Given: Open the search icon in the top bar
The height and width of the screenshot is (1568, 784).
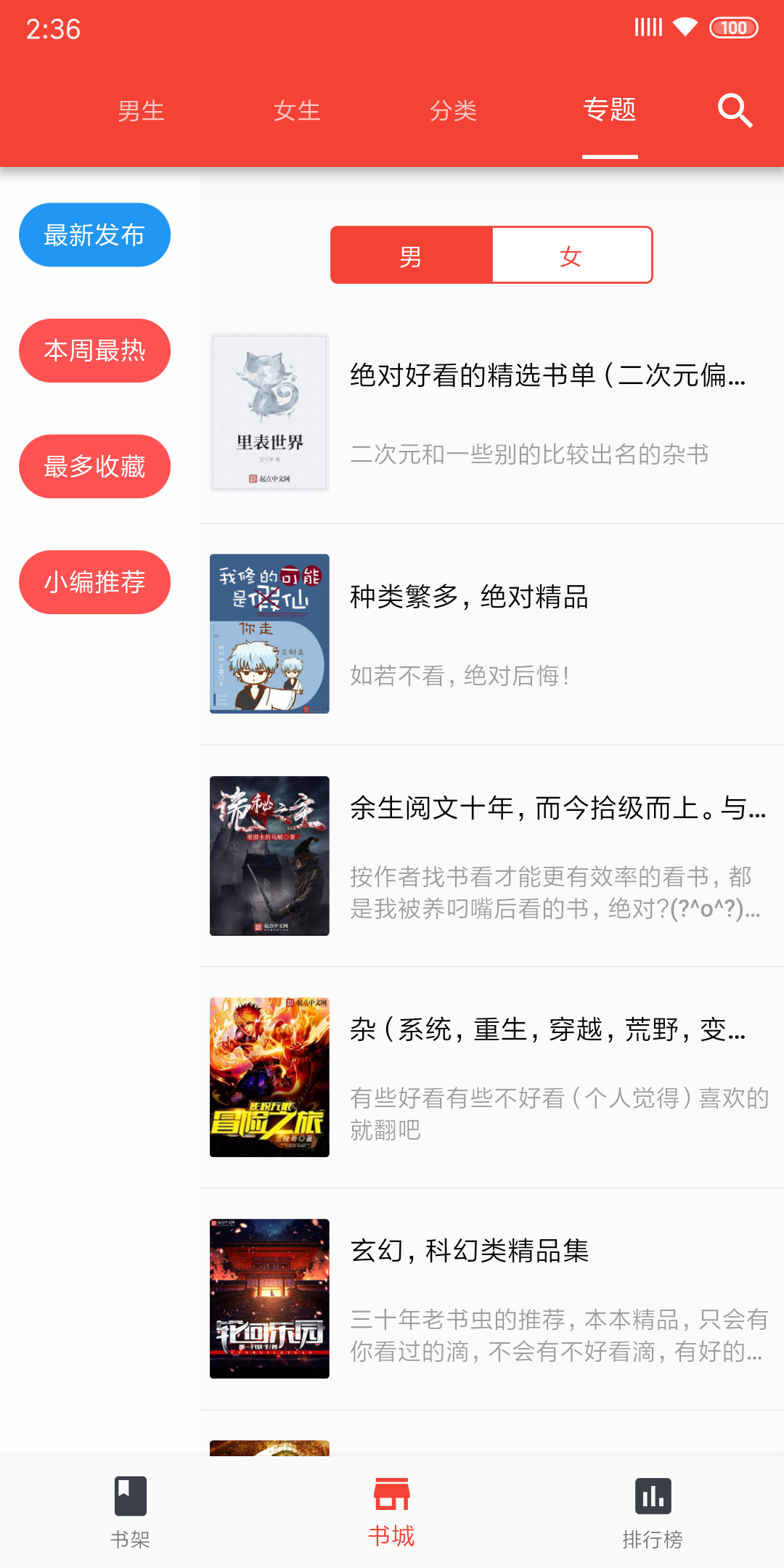Looking at the screenshot, I should (735, 110).
